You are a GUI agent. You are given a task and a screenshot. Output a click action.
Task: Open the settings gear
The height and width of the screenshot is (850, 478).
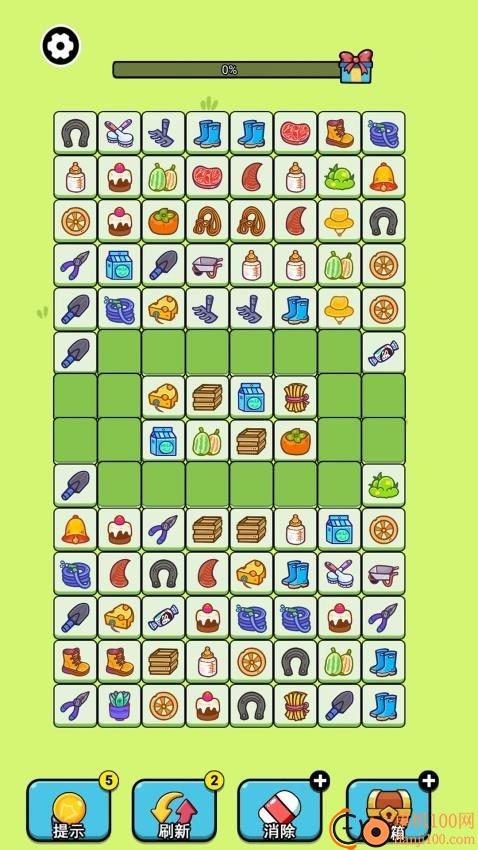coord(61,46)
